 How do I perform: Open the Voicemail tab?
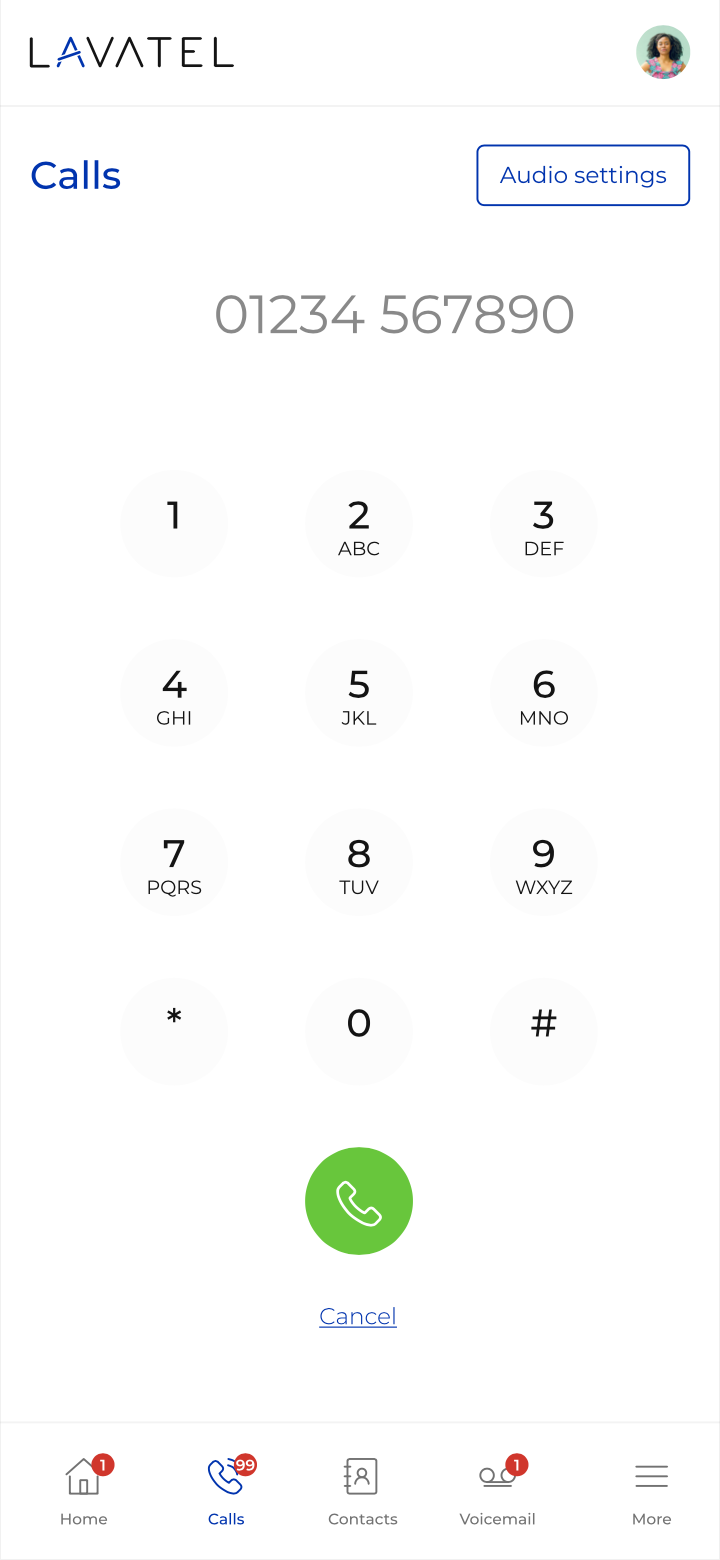497,1491
